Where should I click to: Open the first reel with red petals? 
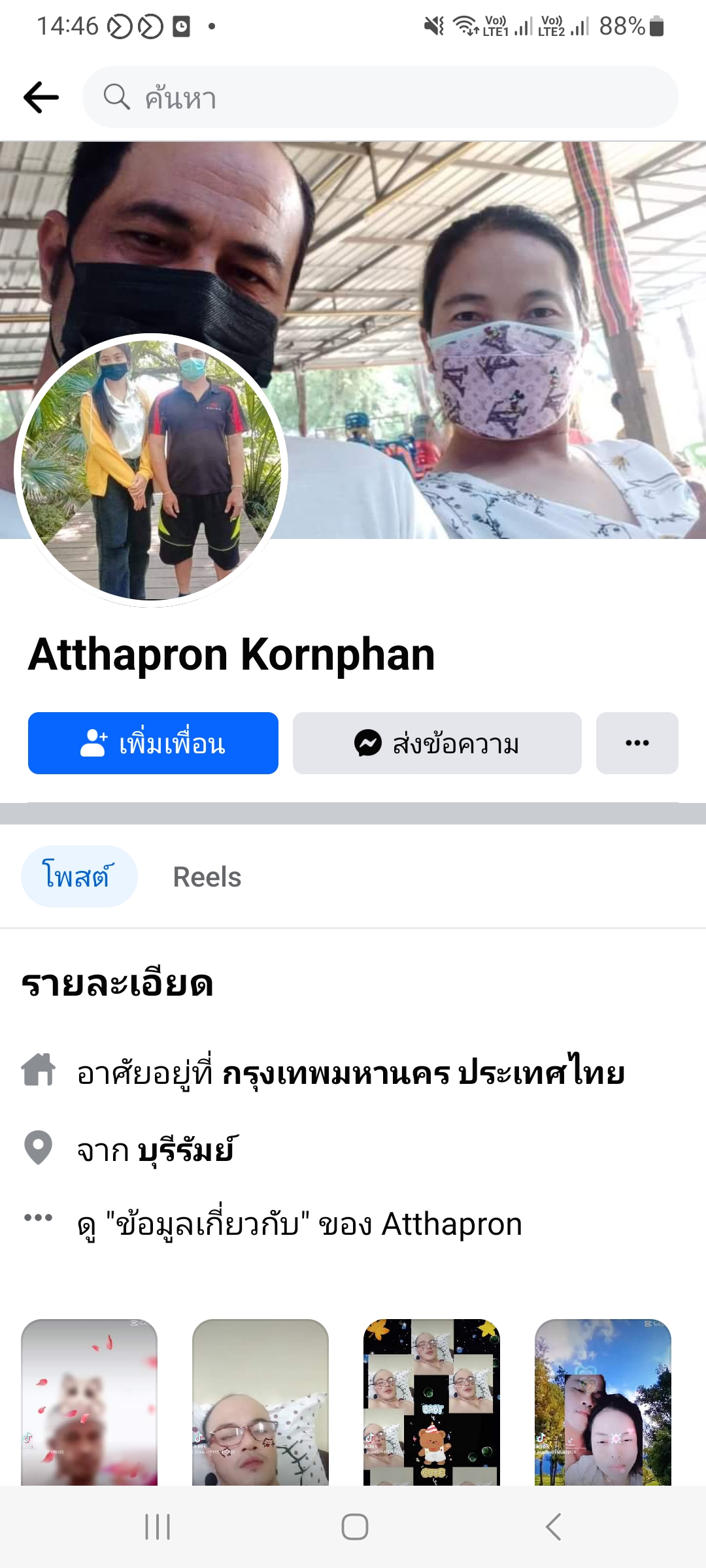tap(90, 1402)
